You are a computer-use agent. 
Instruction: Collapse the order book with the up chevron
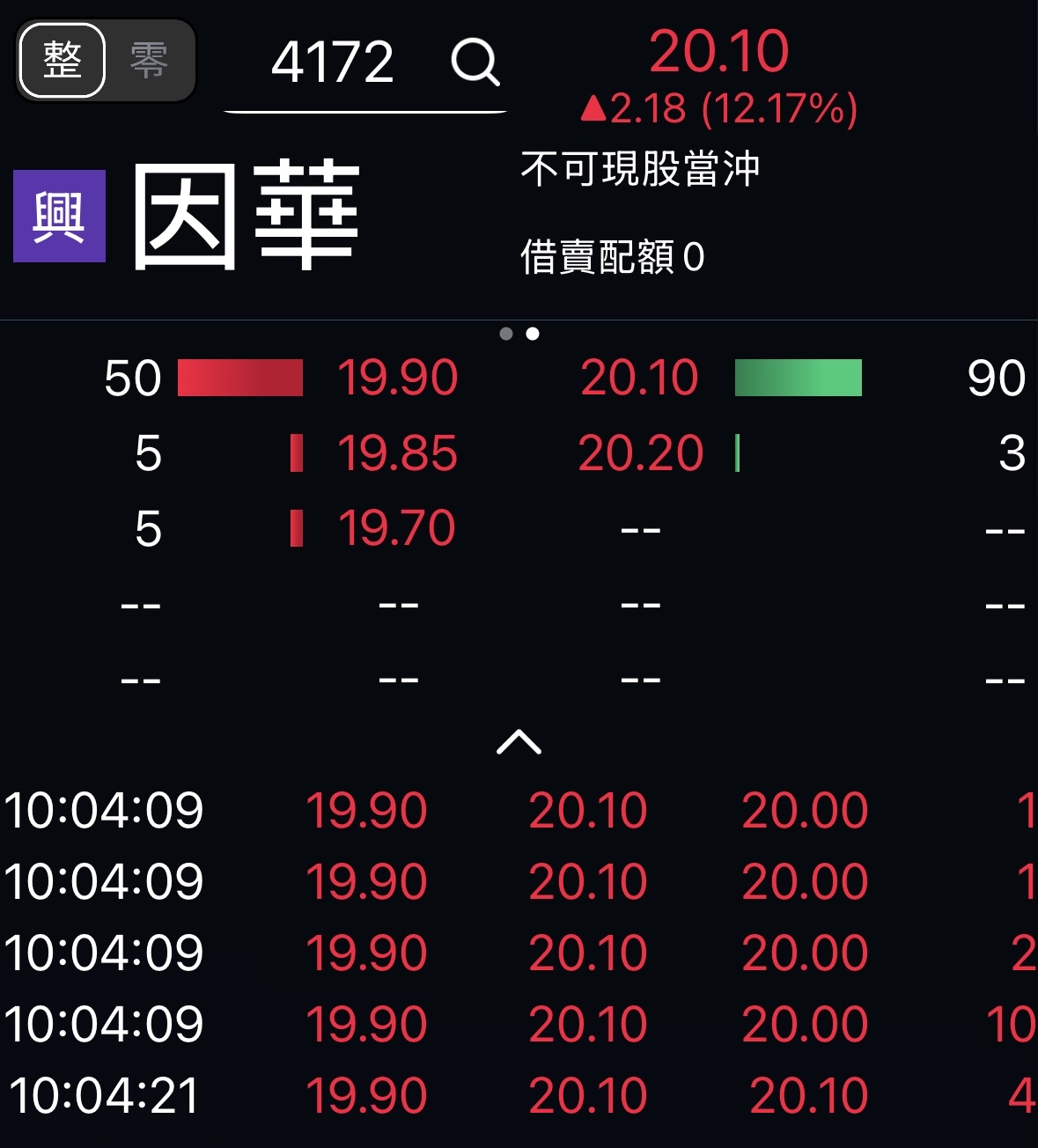519,742
